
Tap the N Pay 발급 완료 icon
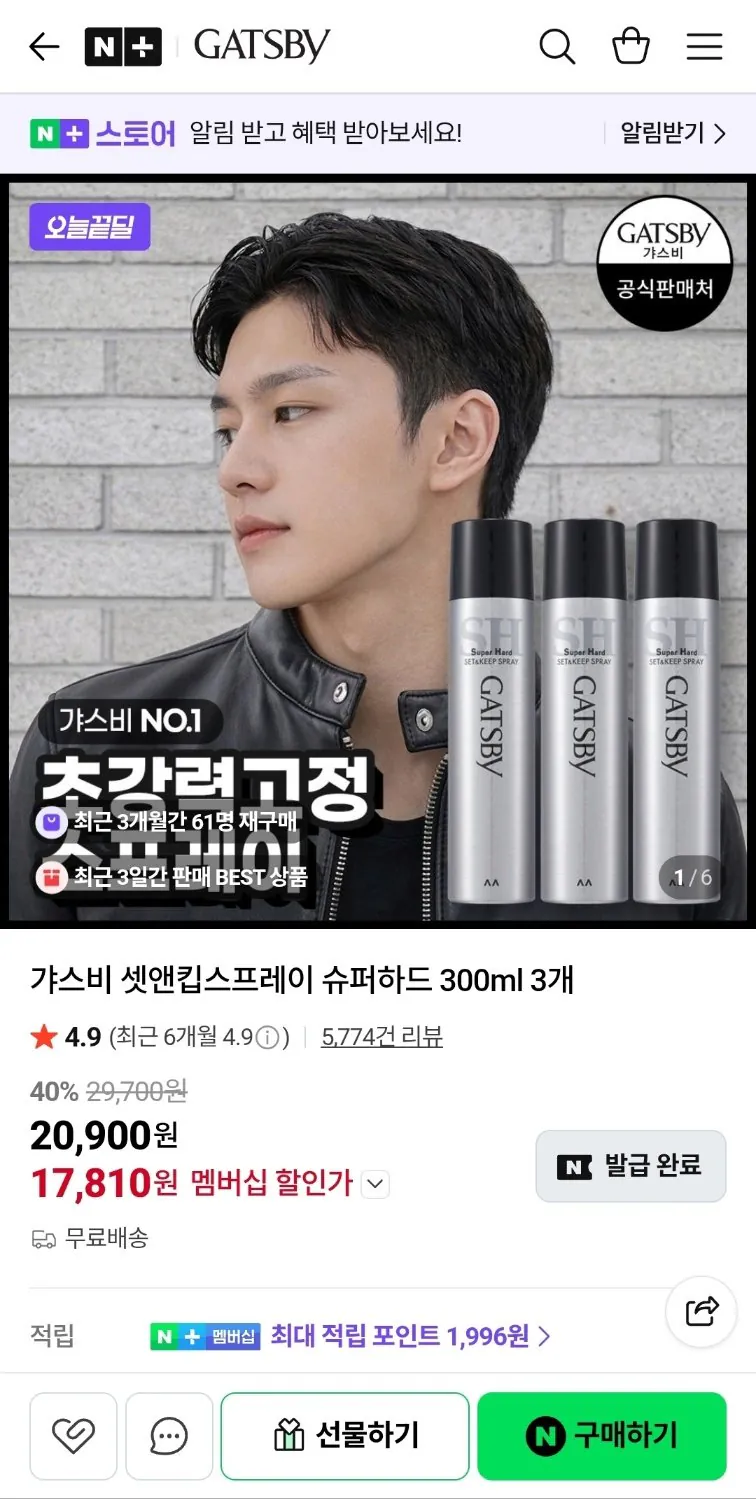[x=630, y=1166]
